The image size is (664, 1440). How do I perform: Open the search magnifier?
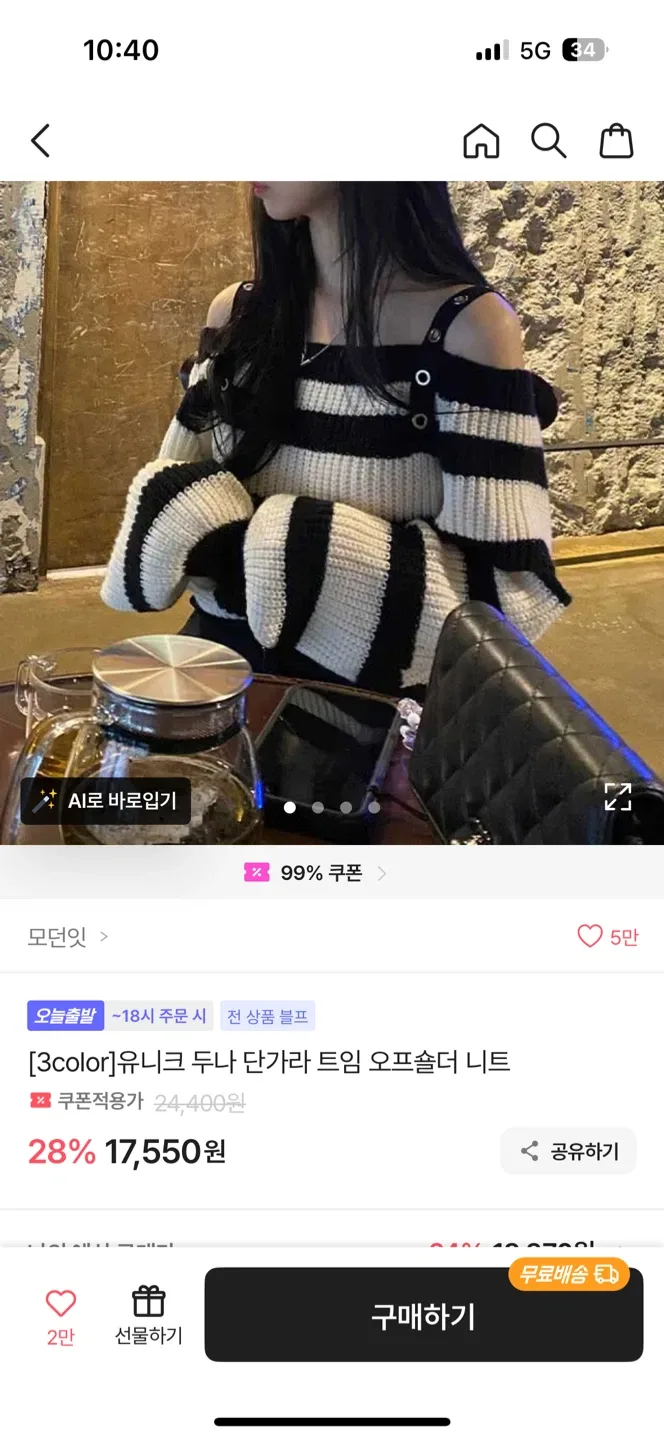(x=548, y=141)
